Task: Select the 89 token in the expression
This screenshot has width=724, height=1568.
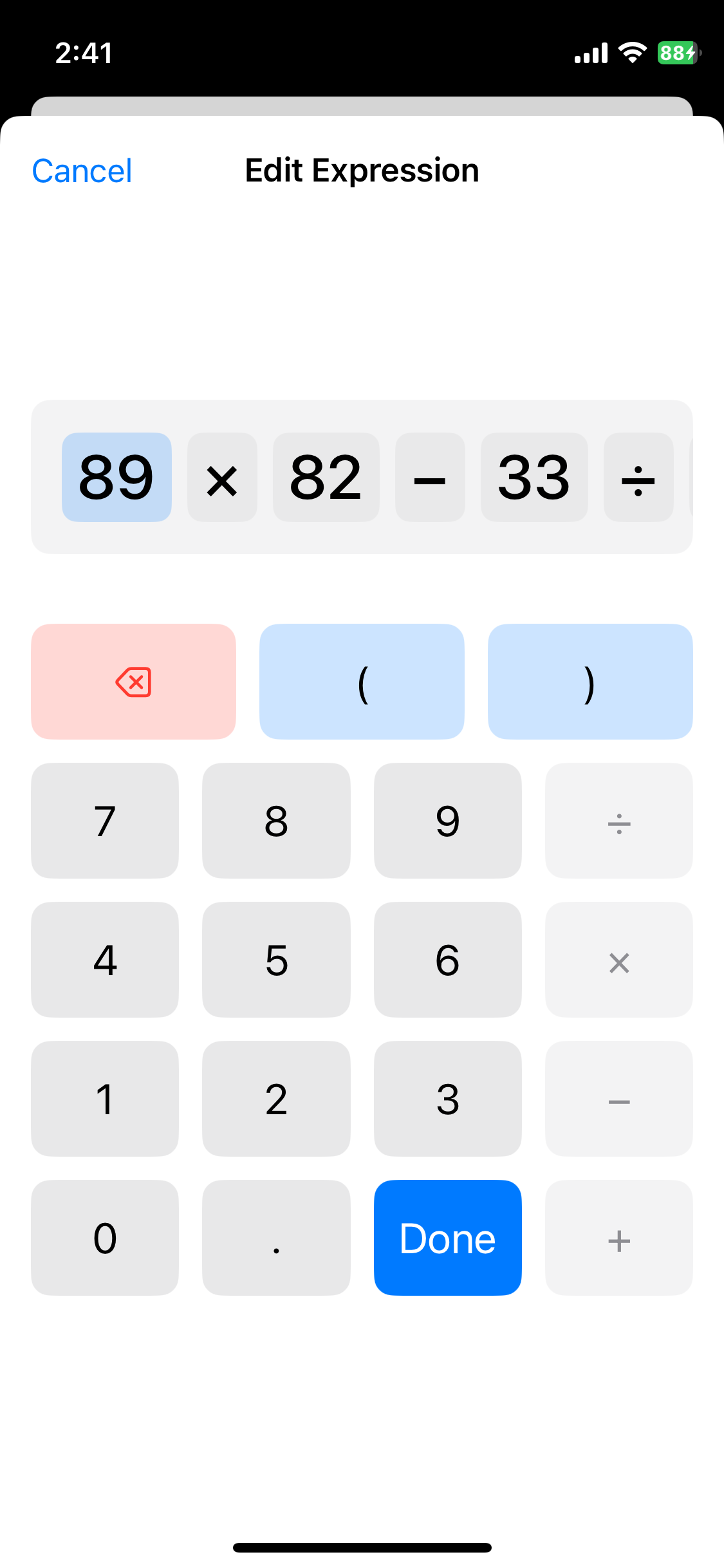Action: [x=116, y=477]
